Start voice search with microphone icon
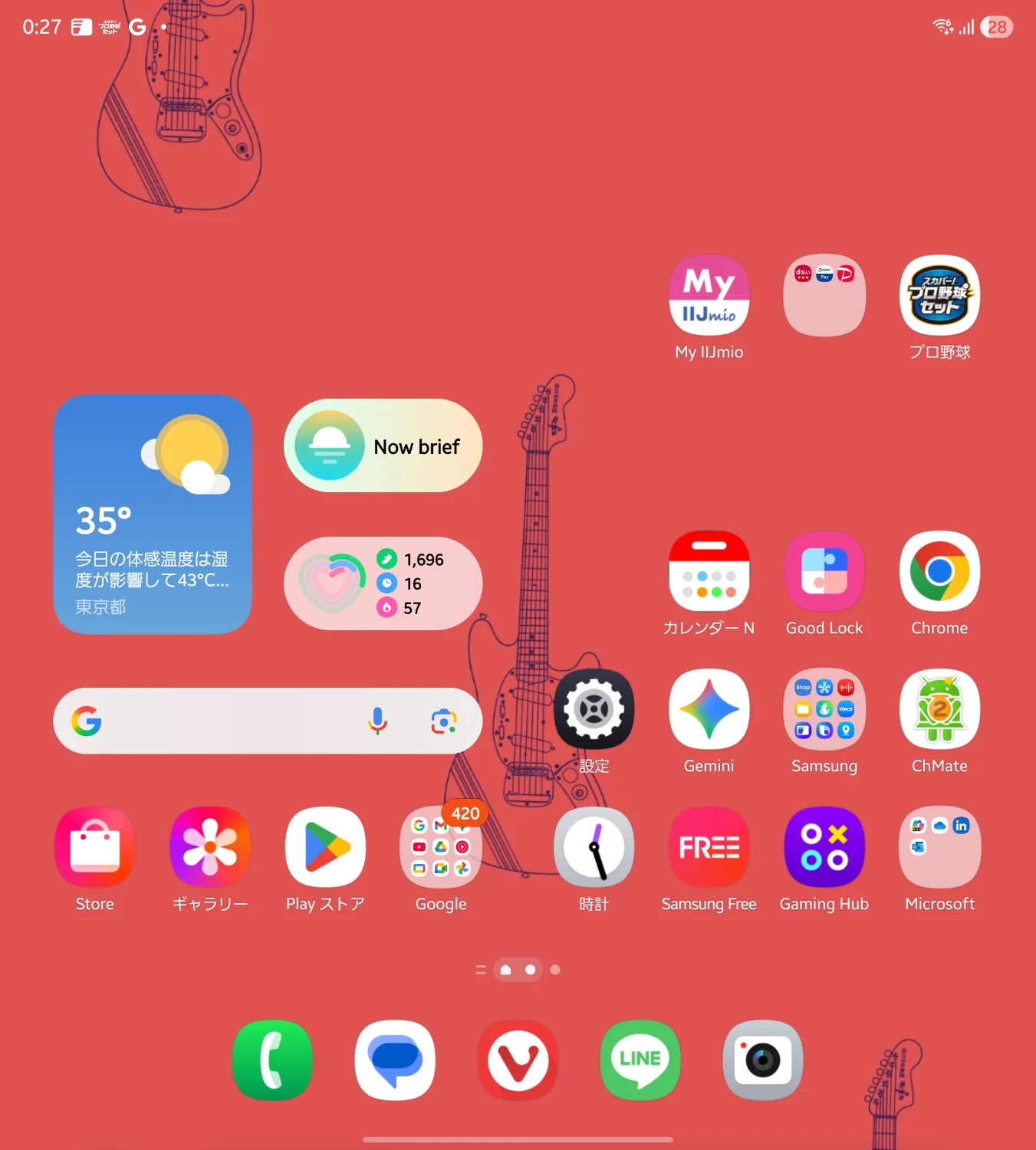 pos(377,721)
